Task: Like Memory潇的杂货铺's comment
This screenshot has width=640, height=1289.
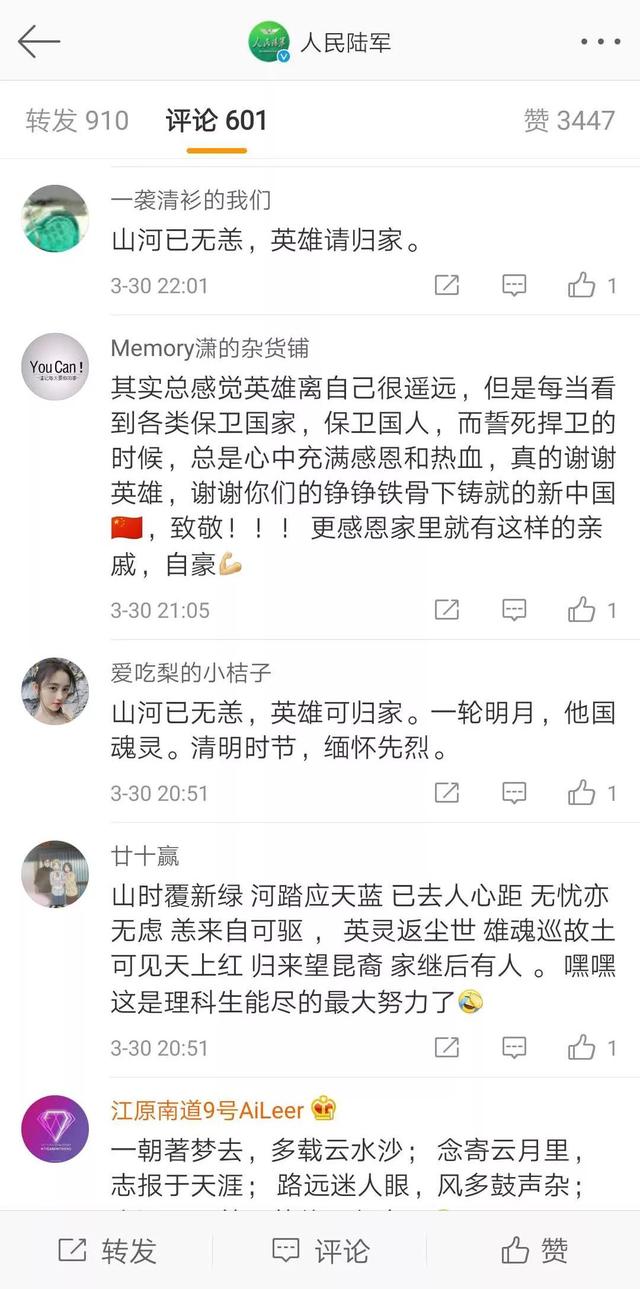Action: pos(582,610)
